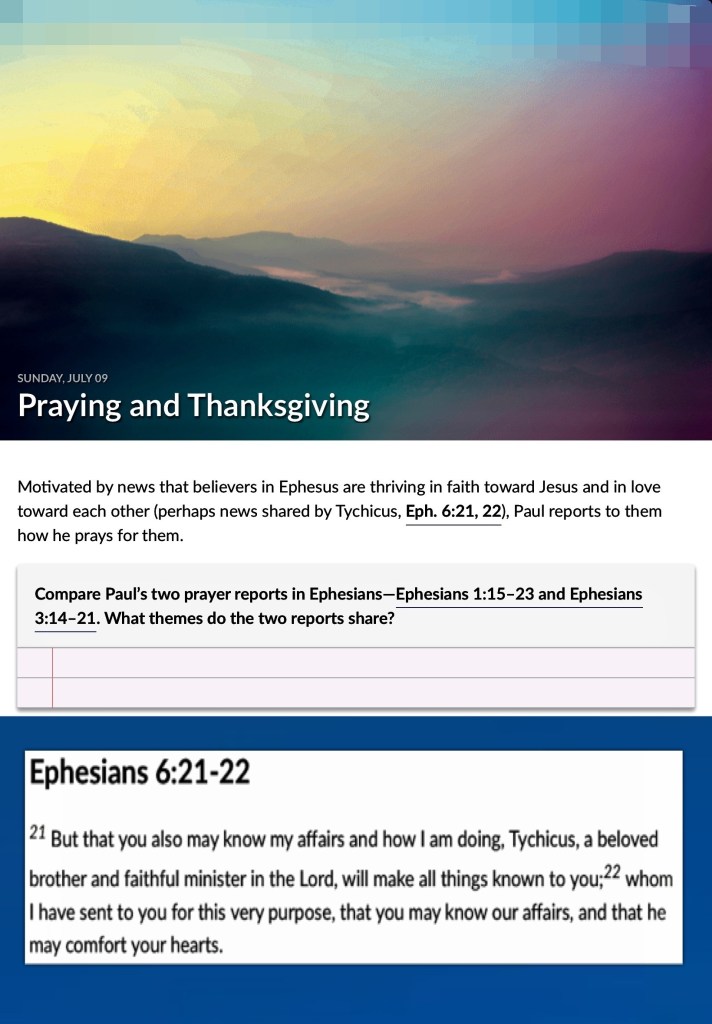
Task: Tap the answer notes field under the question
Action: point(355,677)
